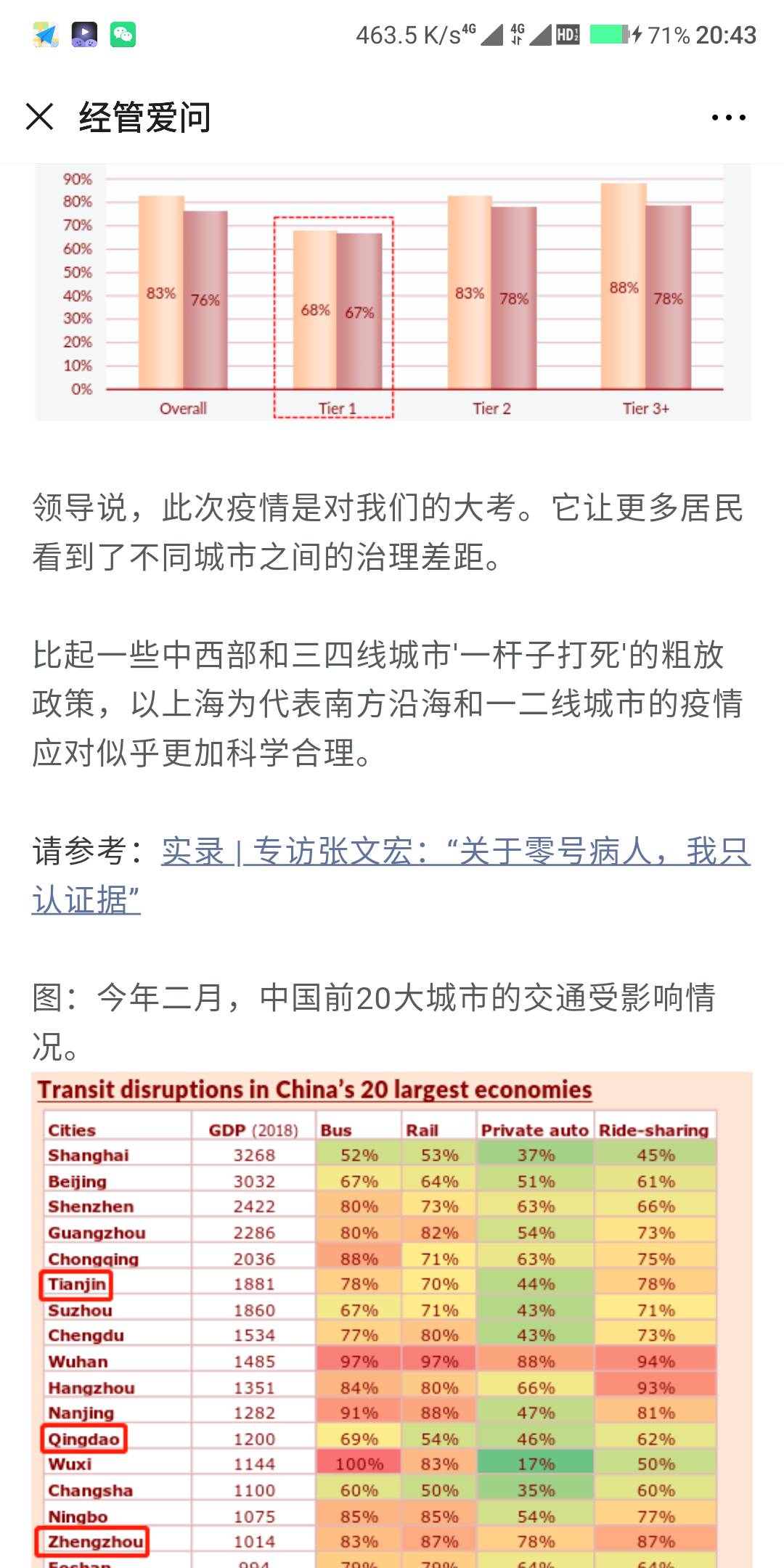The image size is (784, 1568).
Task: View the Tier bar chart image
Action: point(392,294)
